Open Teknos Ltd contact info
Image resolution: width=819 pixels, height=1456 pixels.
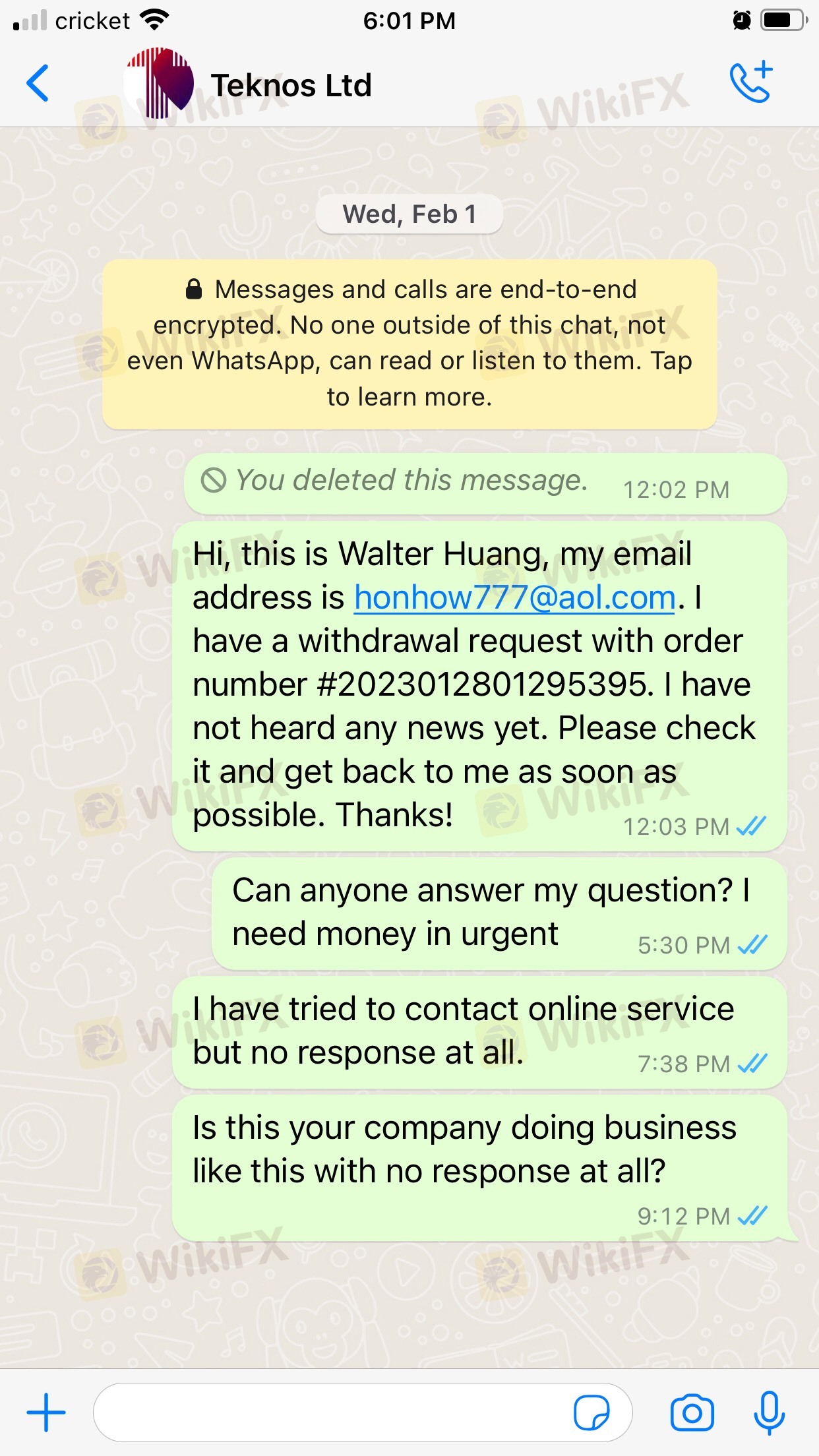[x=291, y=85]
